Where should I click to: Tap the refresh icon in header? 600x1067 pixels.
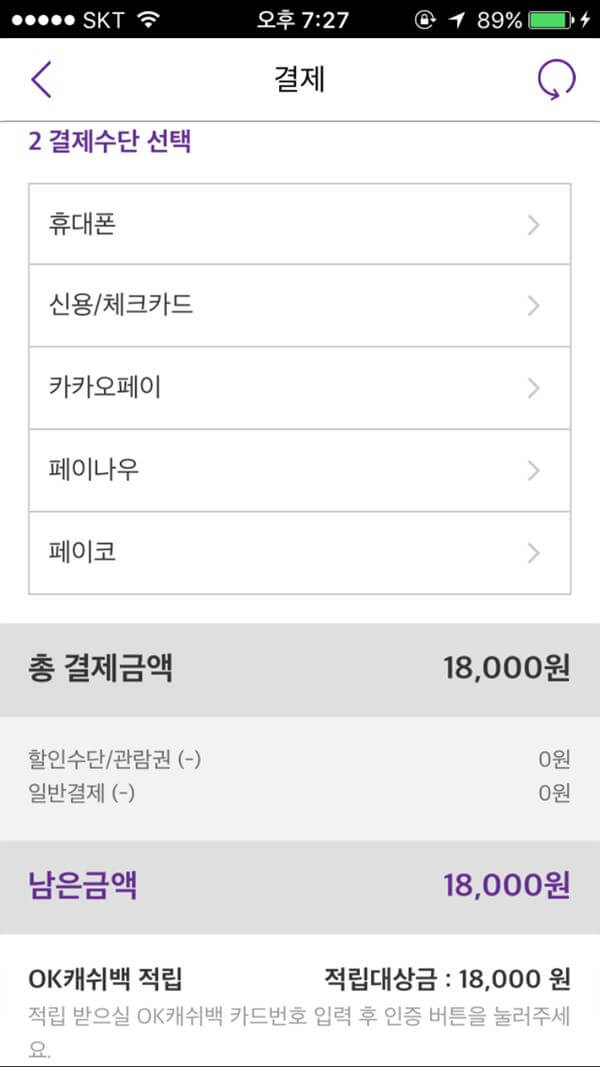[556, 80]
